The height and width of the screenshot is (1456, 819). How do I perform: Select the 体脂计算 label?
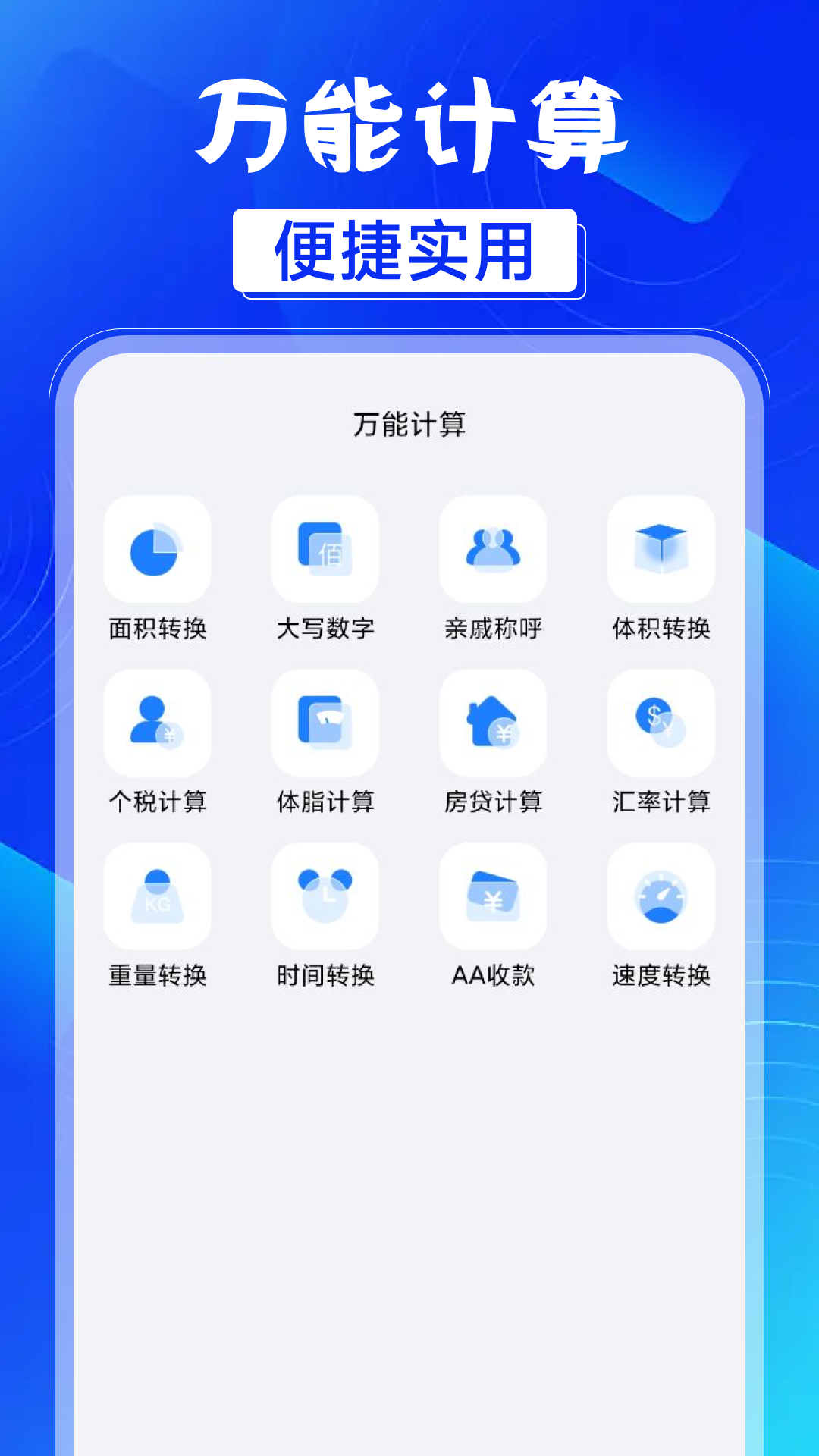[x=325, y=800]
